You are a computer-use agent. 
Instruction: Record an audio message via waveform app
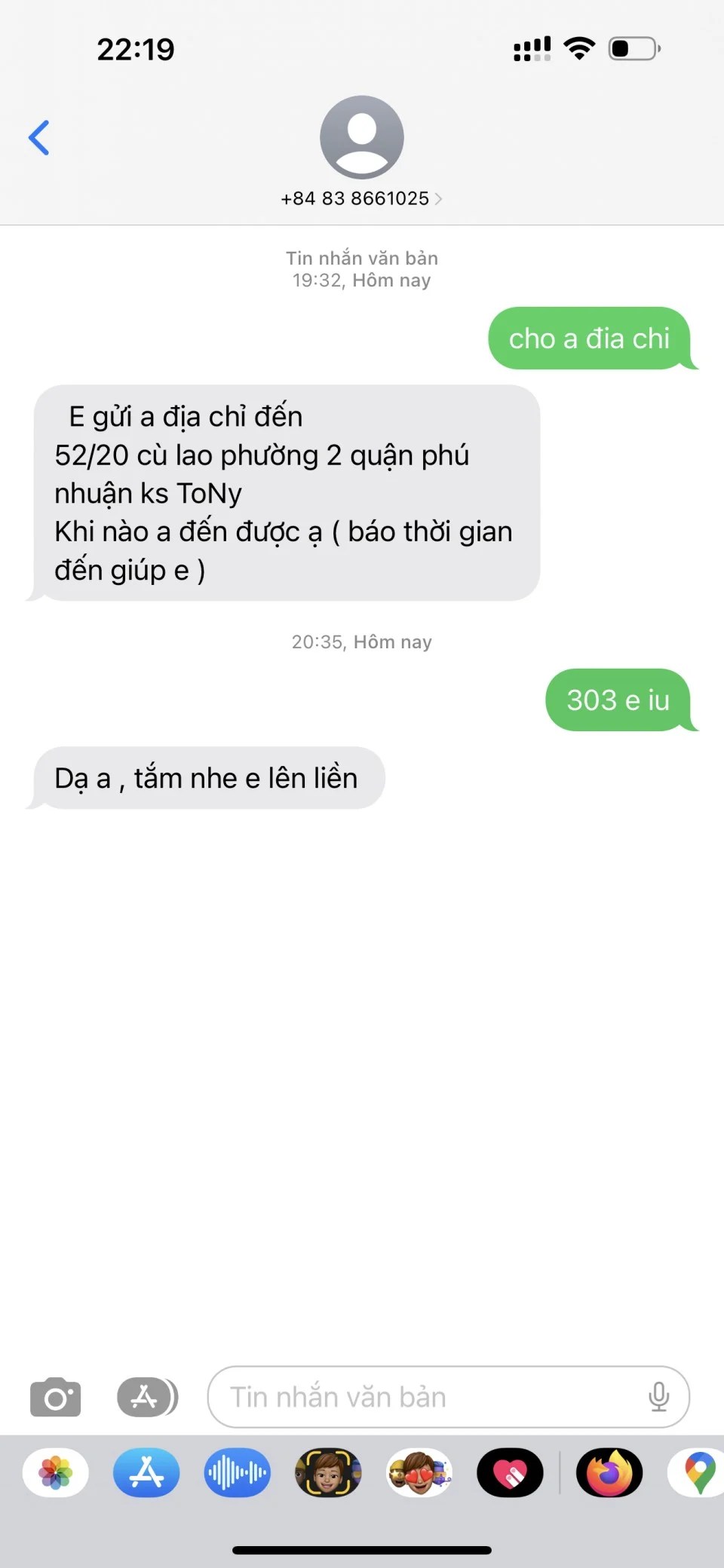click(237, 1472)
